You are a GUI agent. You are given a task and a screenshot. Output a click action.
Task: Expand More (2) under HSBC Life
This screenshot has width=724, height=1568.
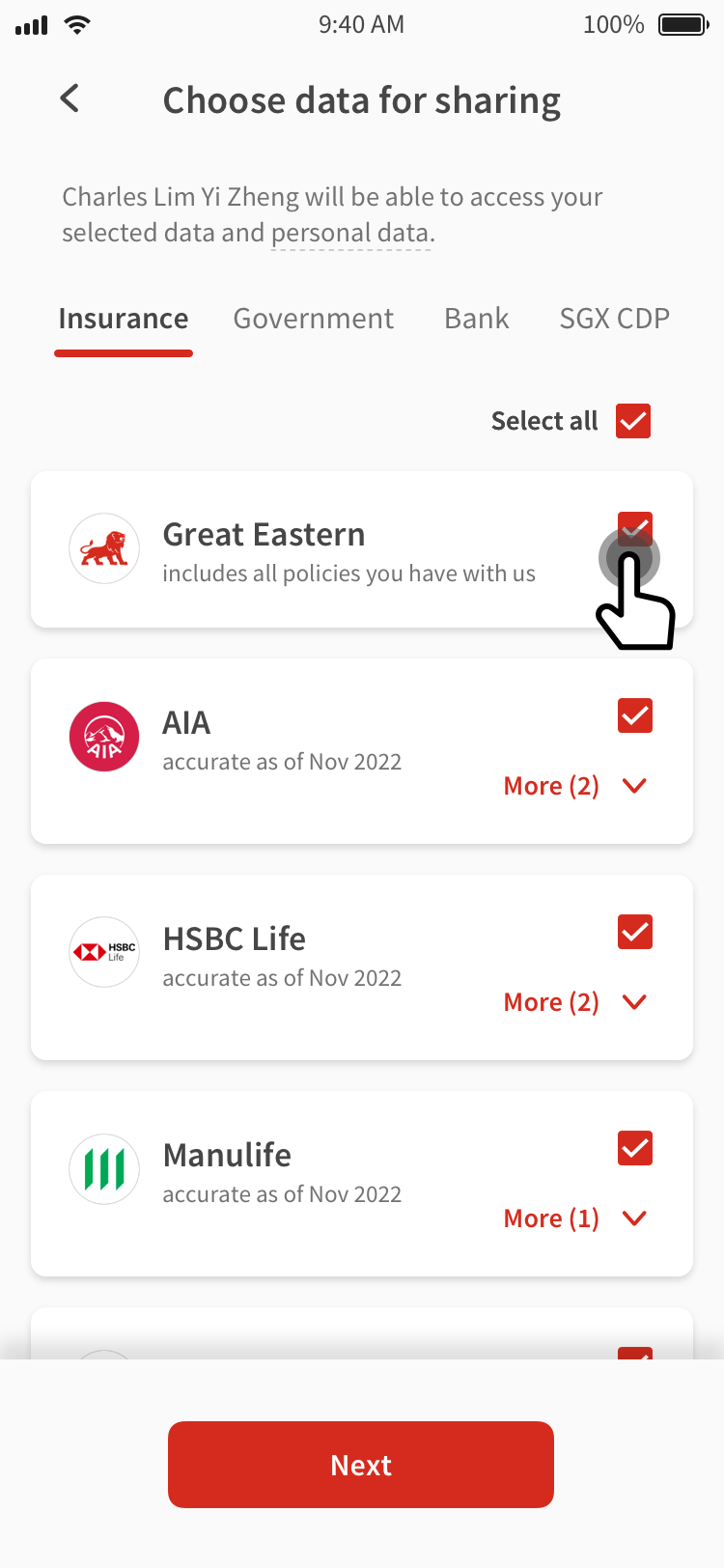click(574, 1002)
